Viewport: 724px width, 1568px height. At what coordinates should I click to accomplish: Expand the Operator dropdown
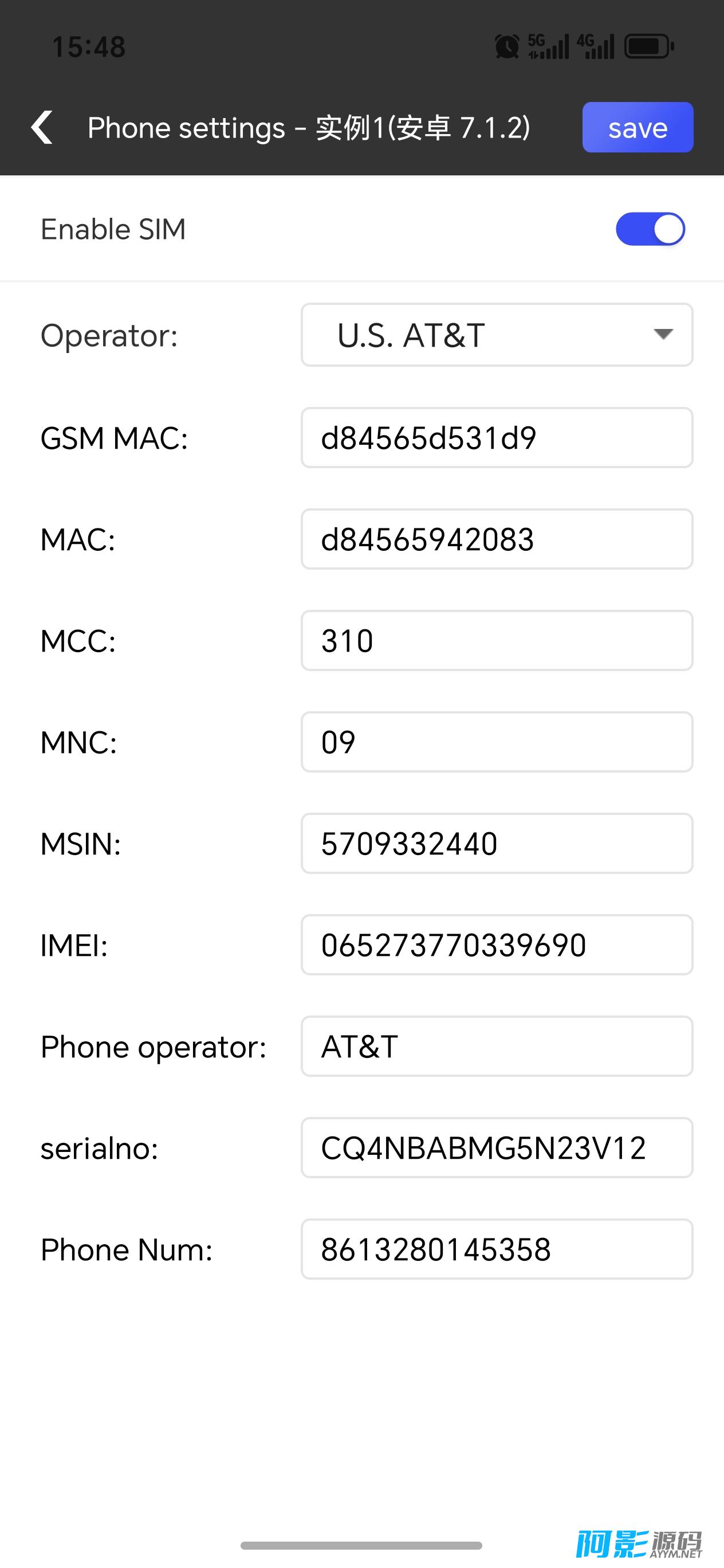pos(497,335)
